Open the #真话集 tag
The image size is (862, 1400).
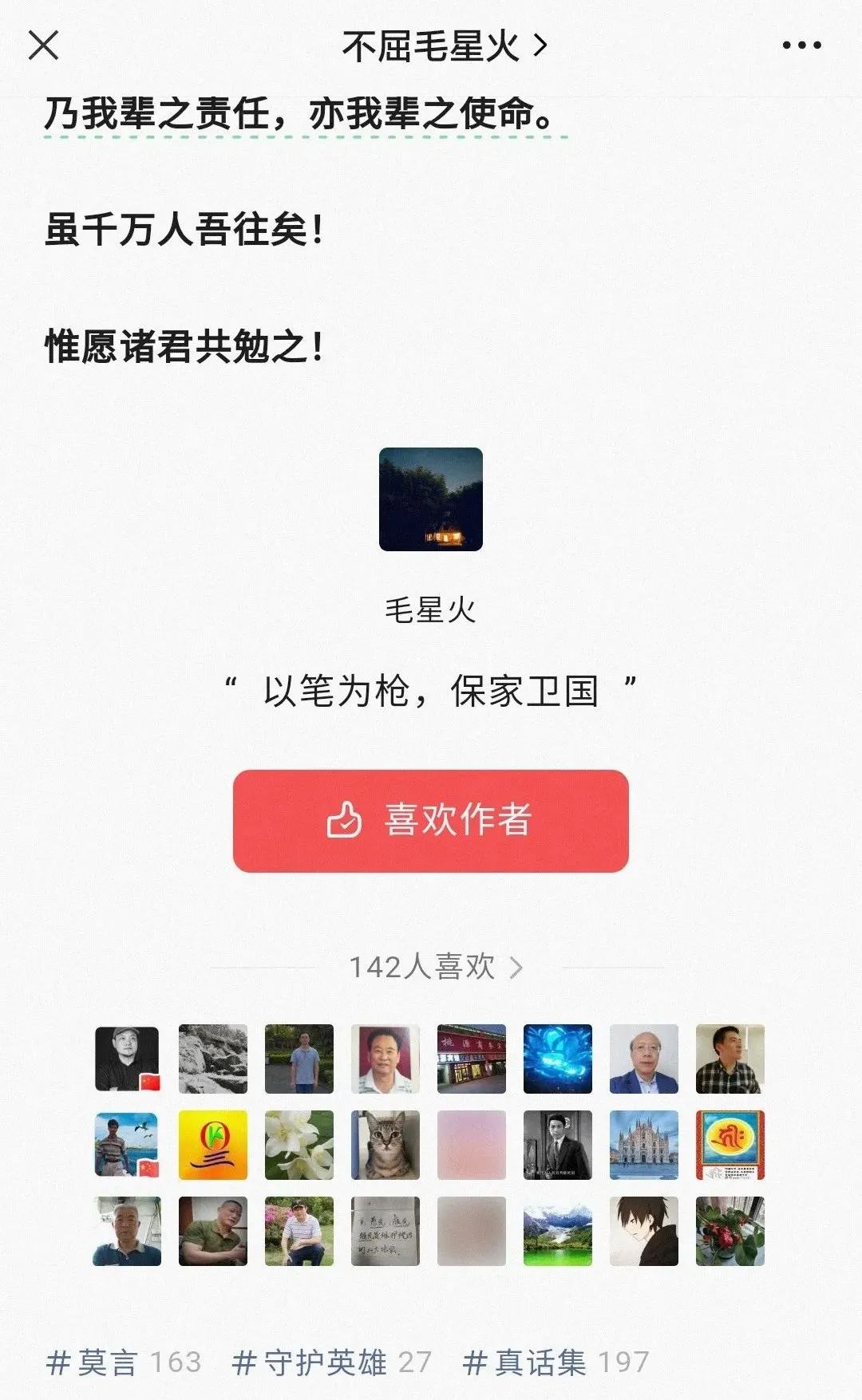556,1362
